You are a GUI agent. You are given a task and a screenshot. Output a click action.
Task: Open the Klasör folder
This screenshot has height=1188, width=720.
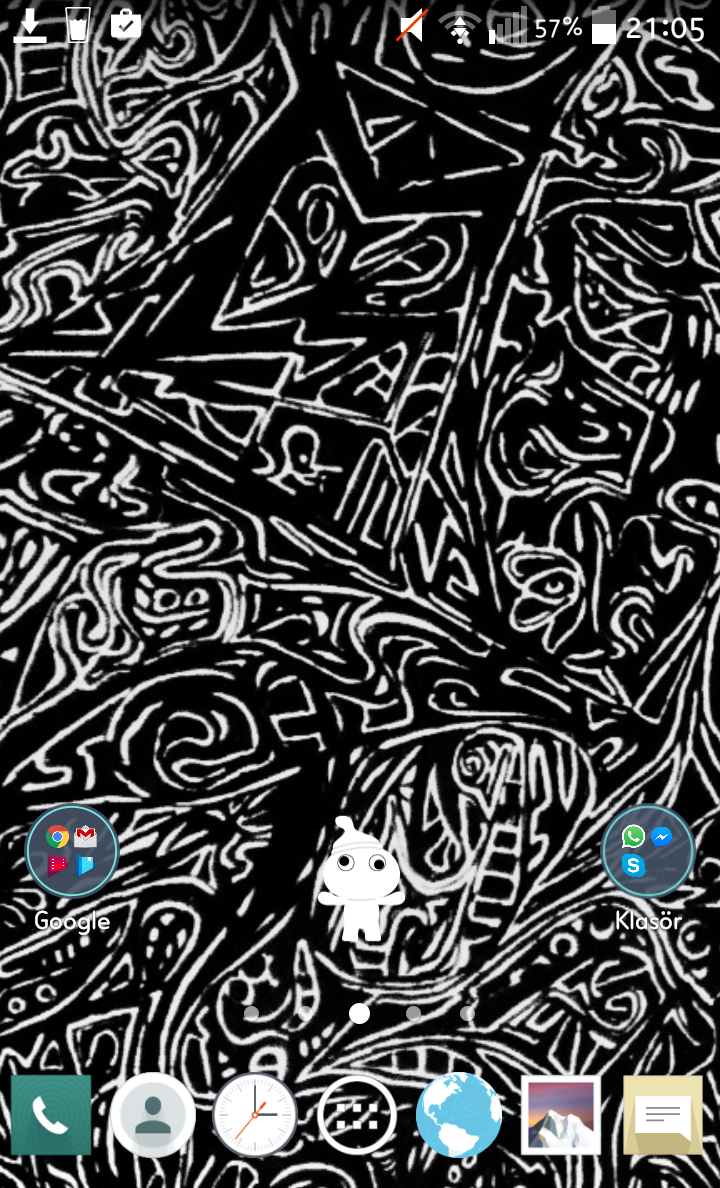[648, 852]
